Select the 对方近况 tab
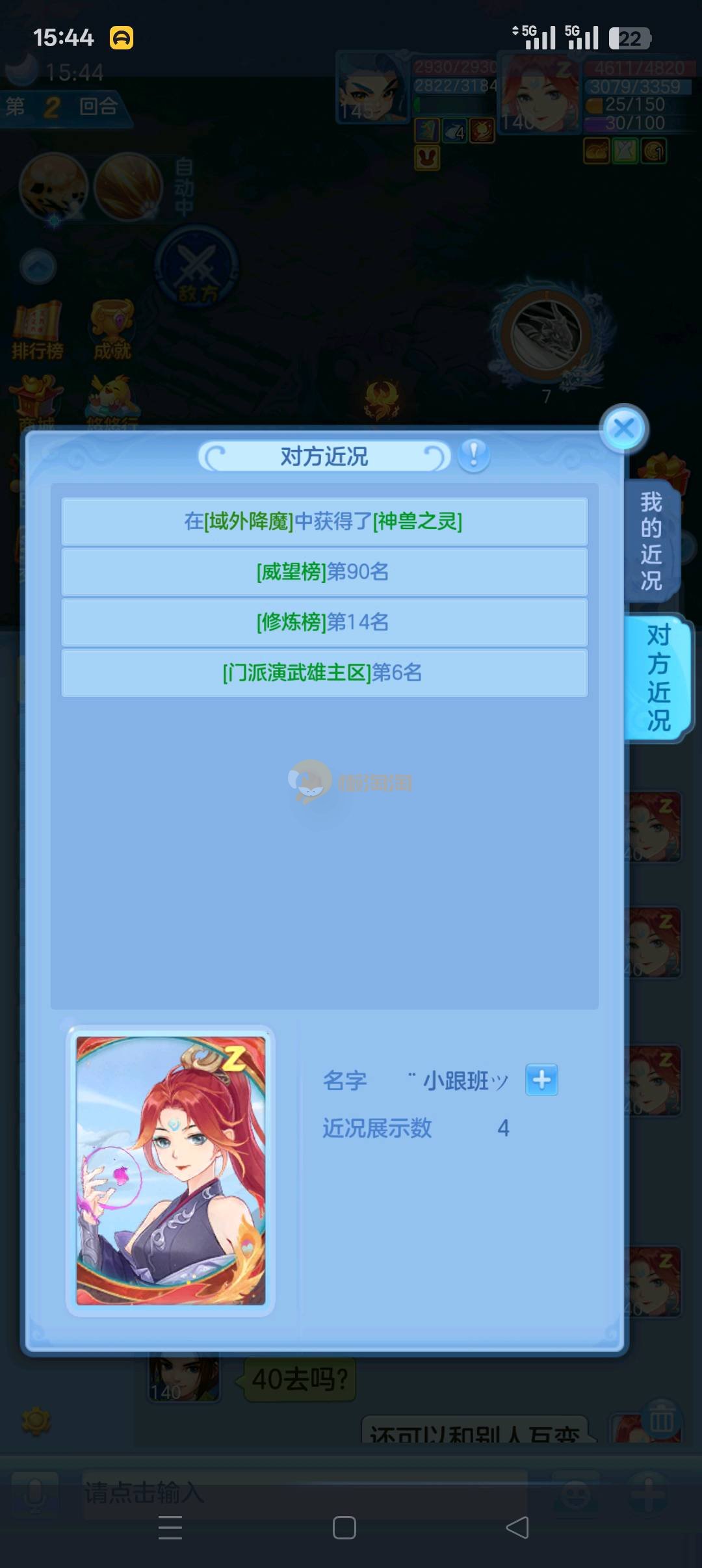The width and height of the screenshot is (702, 1568). point(658,677)
